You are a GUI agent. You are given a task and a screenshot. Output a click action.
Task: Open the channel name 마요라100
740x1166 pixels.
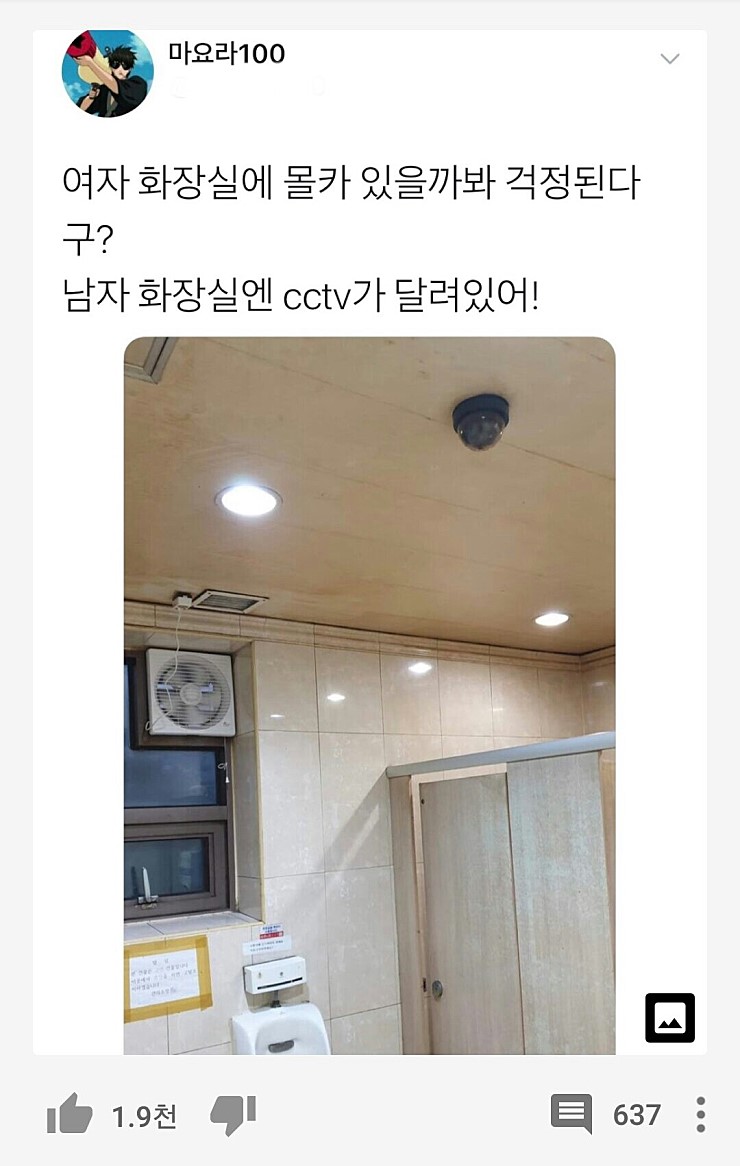(x=227, y=54)
